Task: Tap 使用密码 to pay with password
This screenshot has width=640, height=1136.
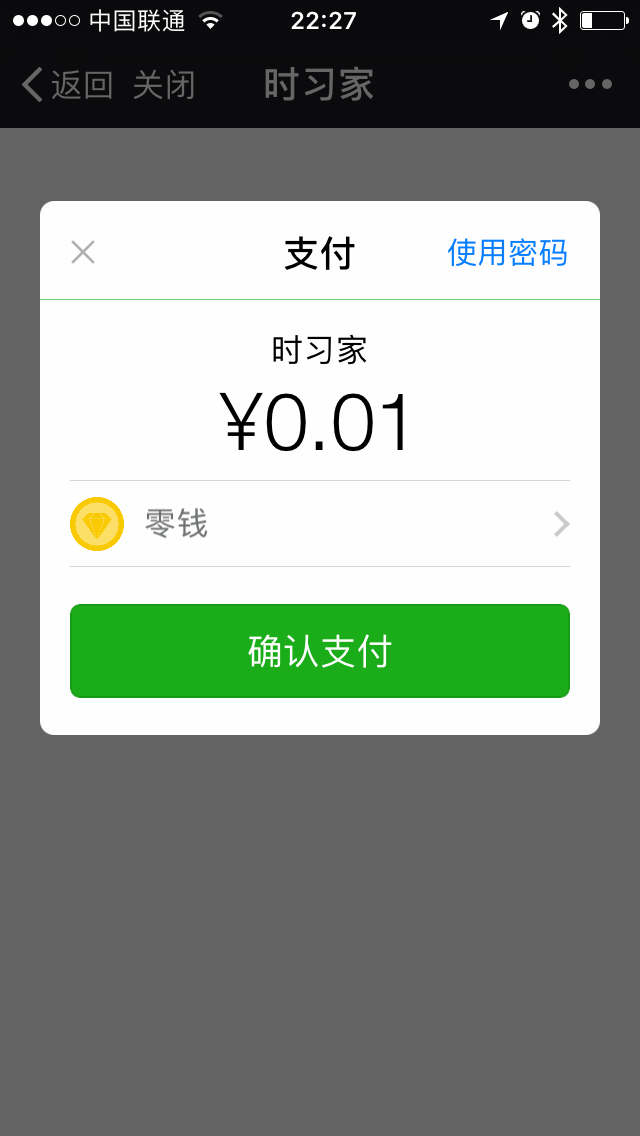Action: [507, 253]
